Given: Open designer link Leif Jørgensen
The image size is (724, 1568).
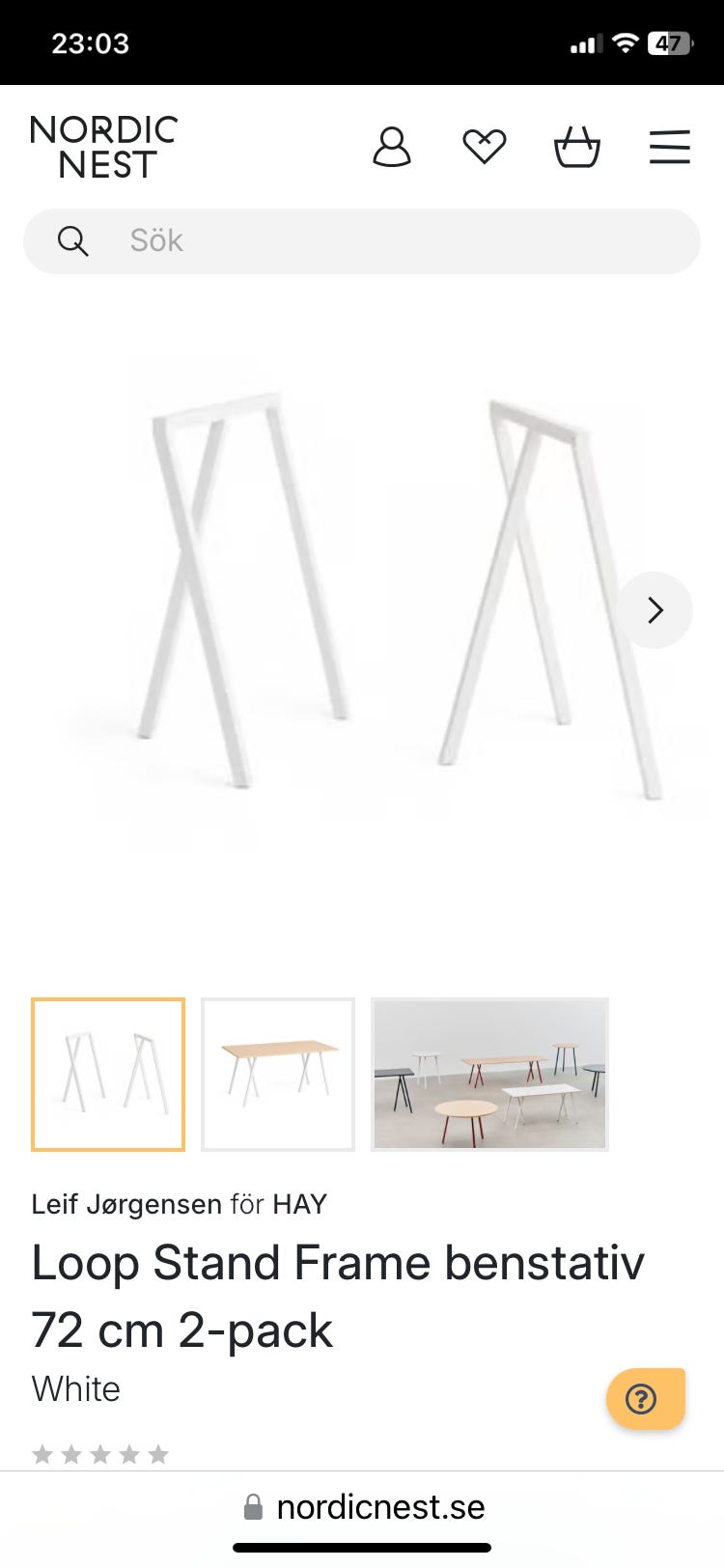Looking at the screenshot, I should (x=124, y=1204).
